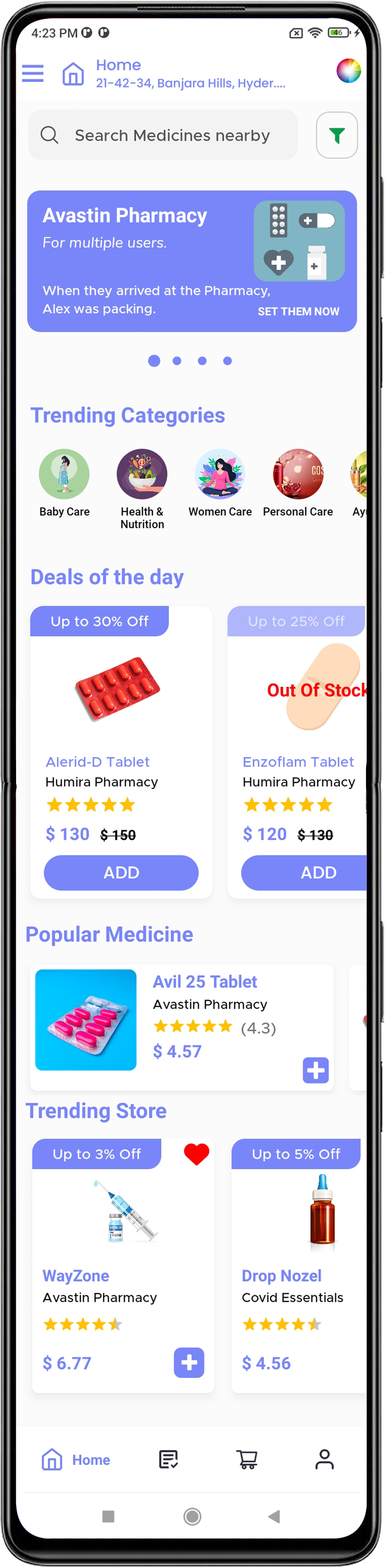Open Health & Nutrition category

click(142, 474)
